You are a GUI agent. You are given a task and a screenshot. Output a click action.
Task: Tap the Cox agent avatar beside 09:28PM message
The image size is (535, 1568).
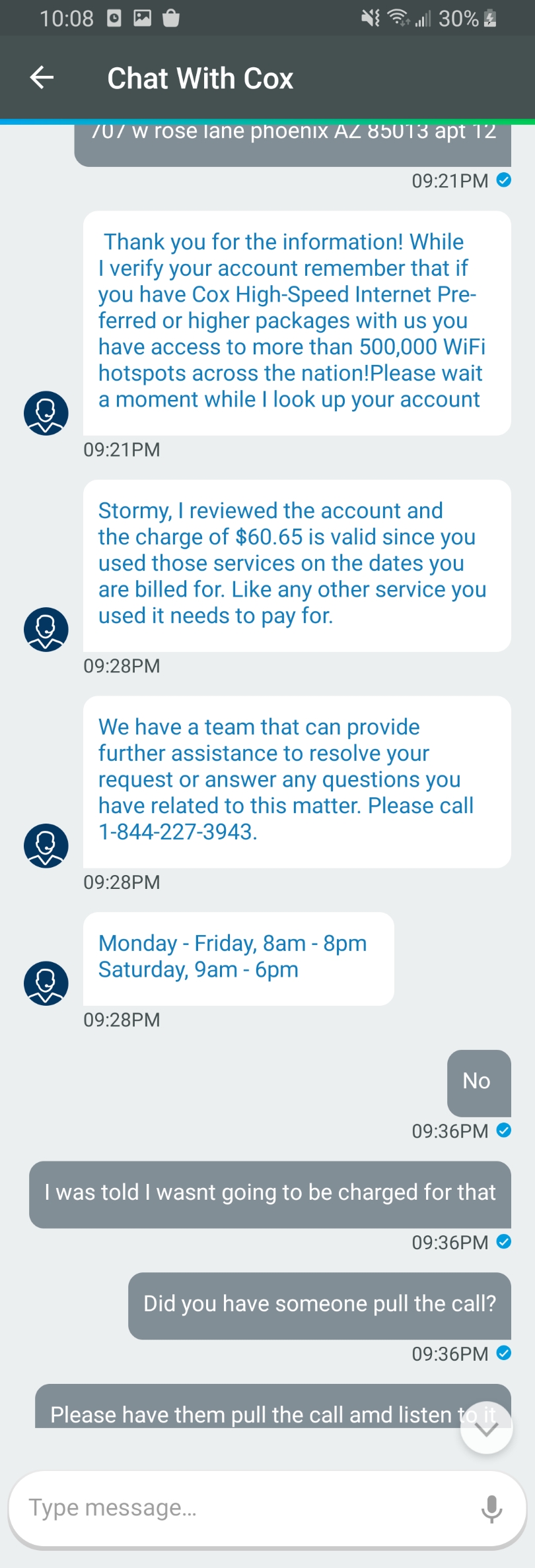pos(45,630)
